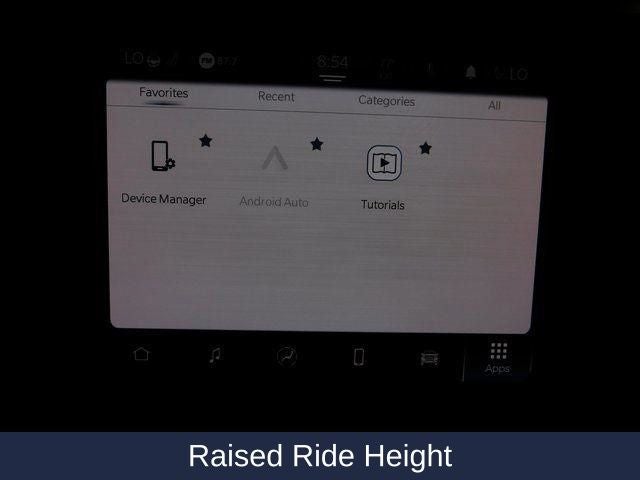Viewport: 640px width, 480px height.
Task: Open the FM 87.7 radio shortcut
Action: tap(218, 61)
